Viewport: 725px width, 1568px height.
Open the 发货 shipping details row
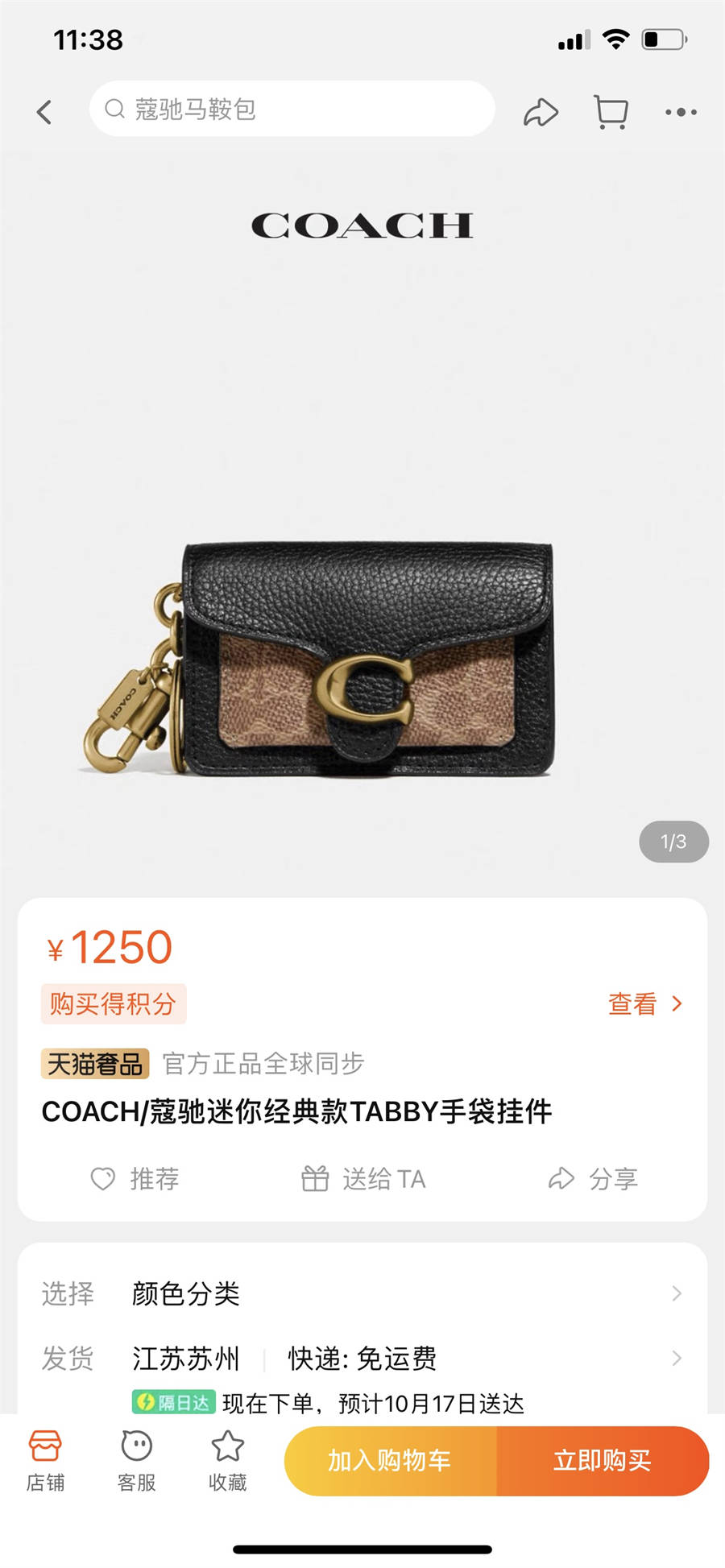(362, 1359)
